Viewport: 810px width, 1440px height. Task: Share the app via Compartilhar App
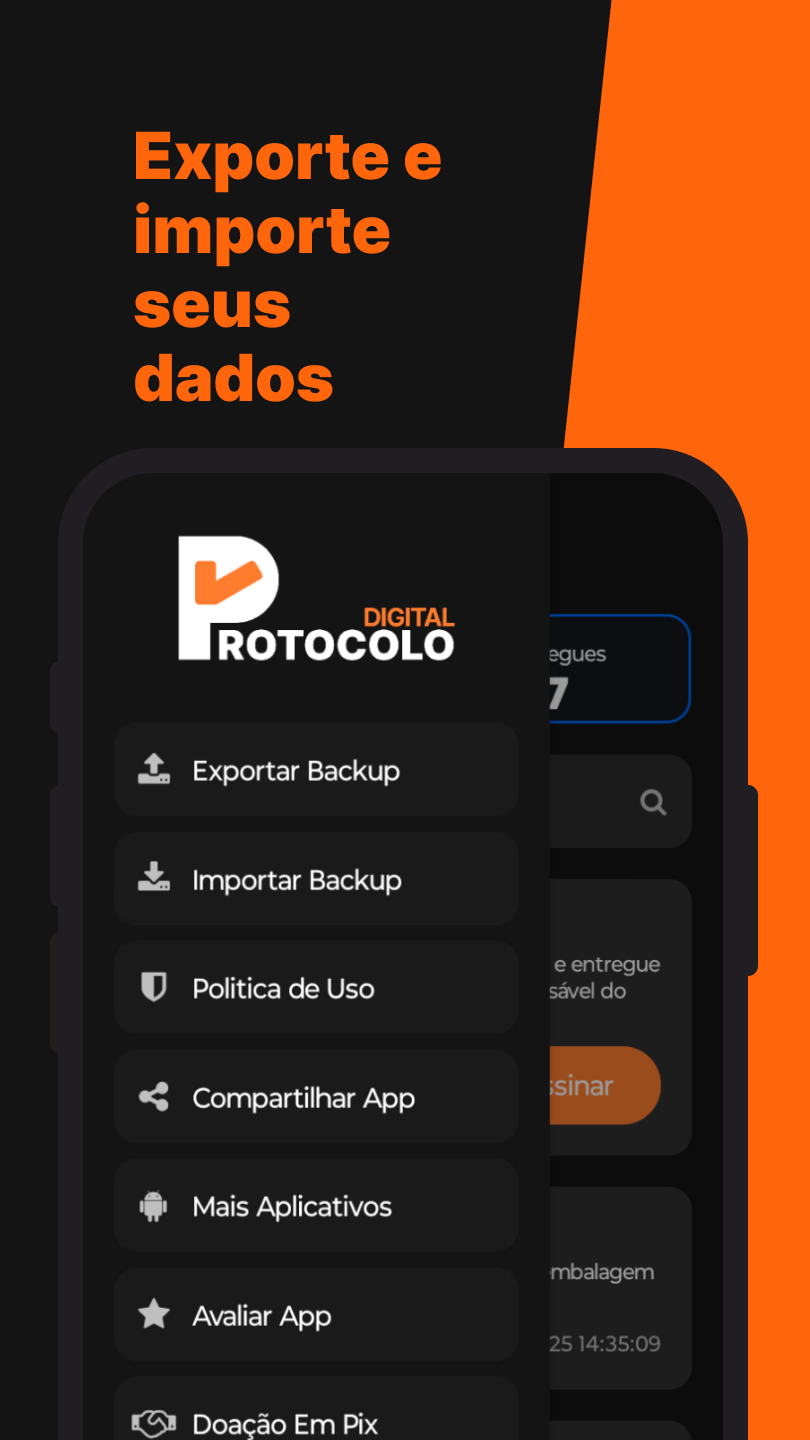pos(303,1097)
